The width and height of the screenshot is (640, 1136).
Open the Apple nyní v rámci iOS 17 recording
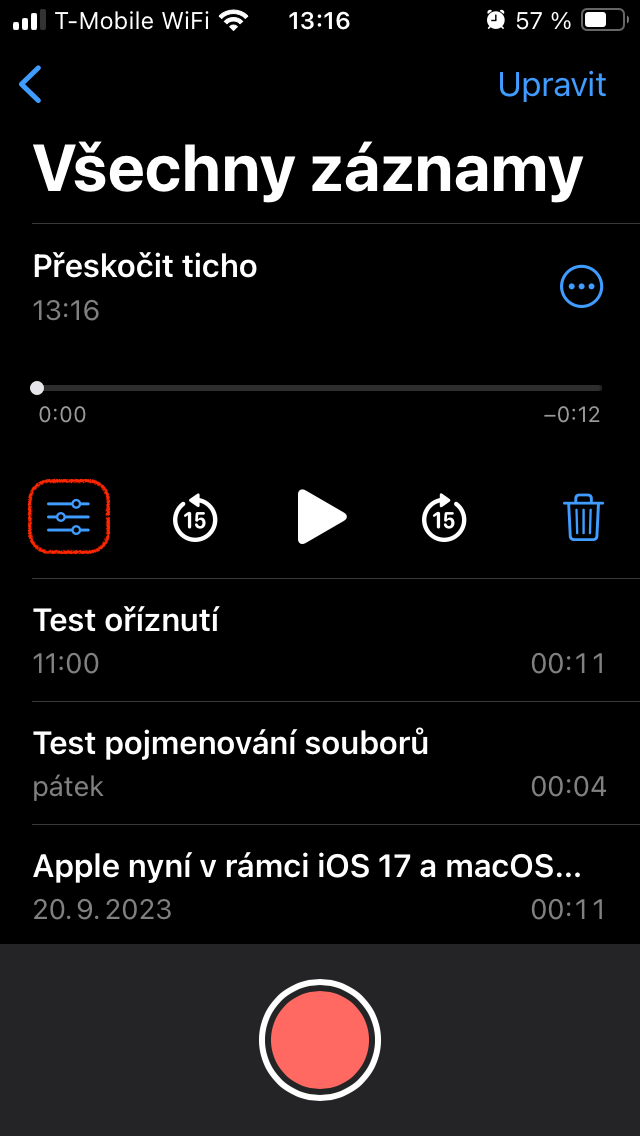pos(320,885)
